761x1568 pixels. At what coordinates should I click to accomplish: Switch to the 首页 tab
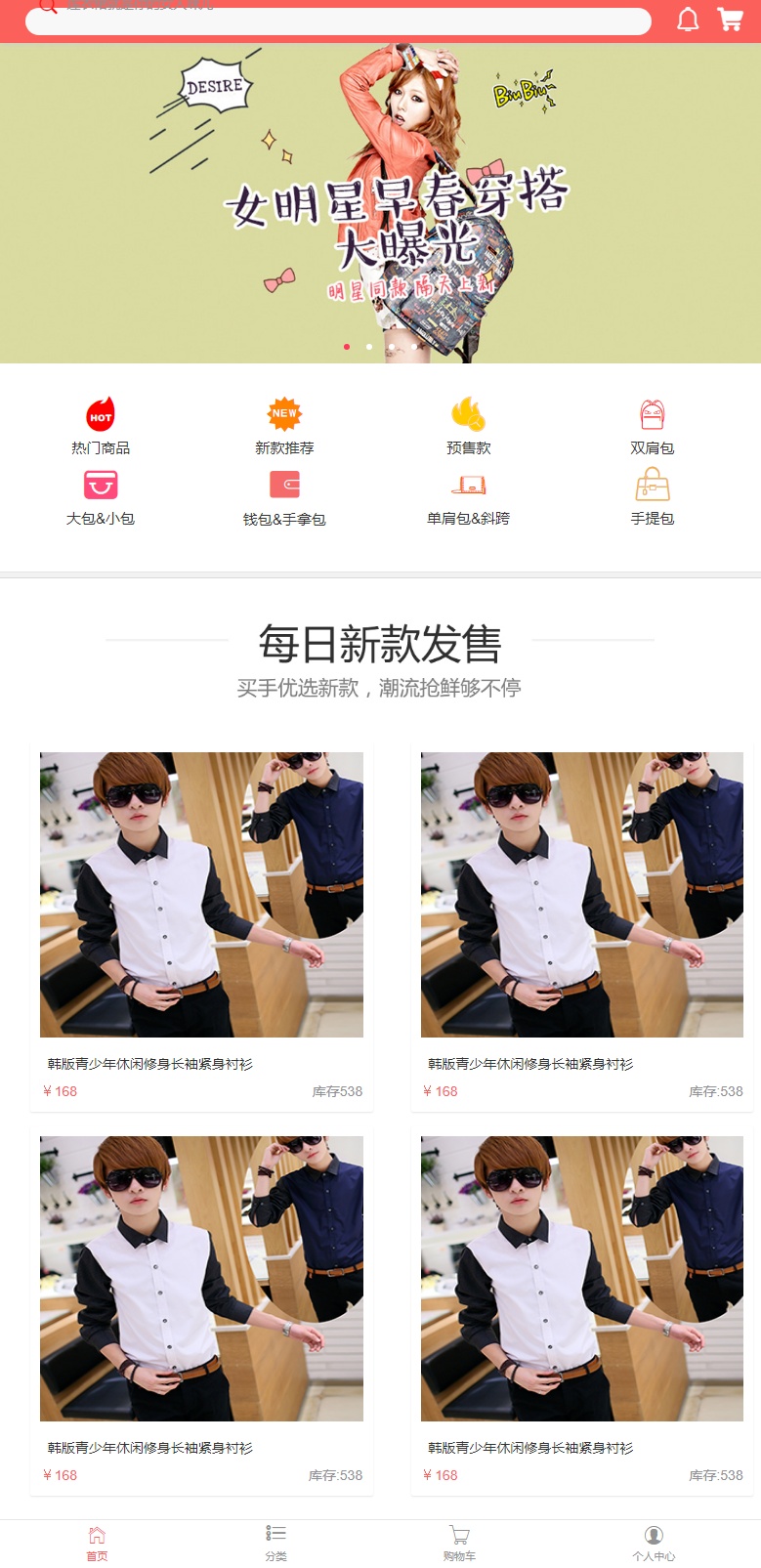(97, 1544)
